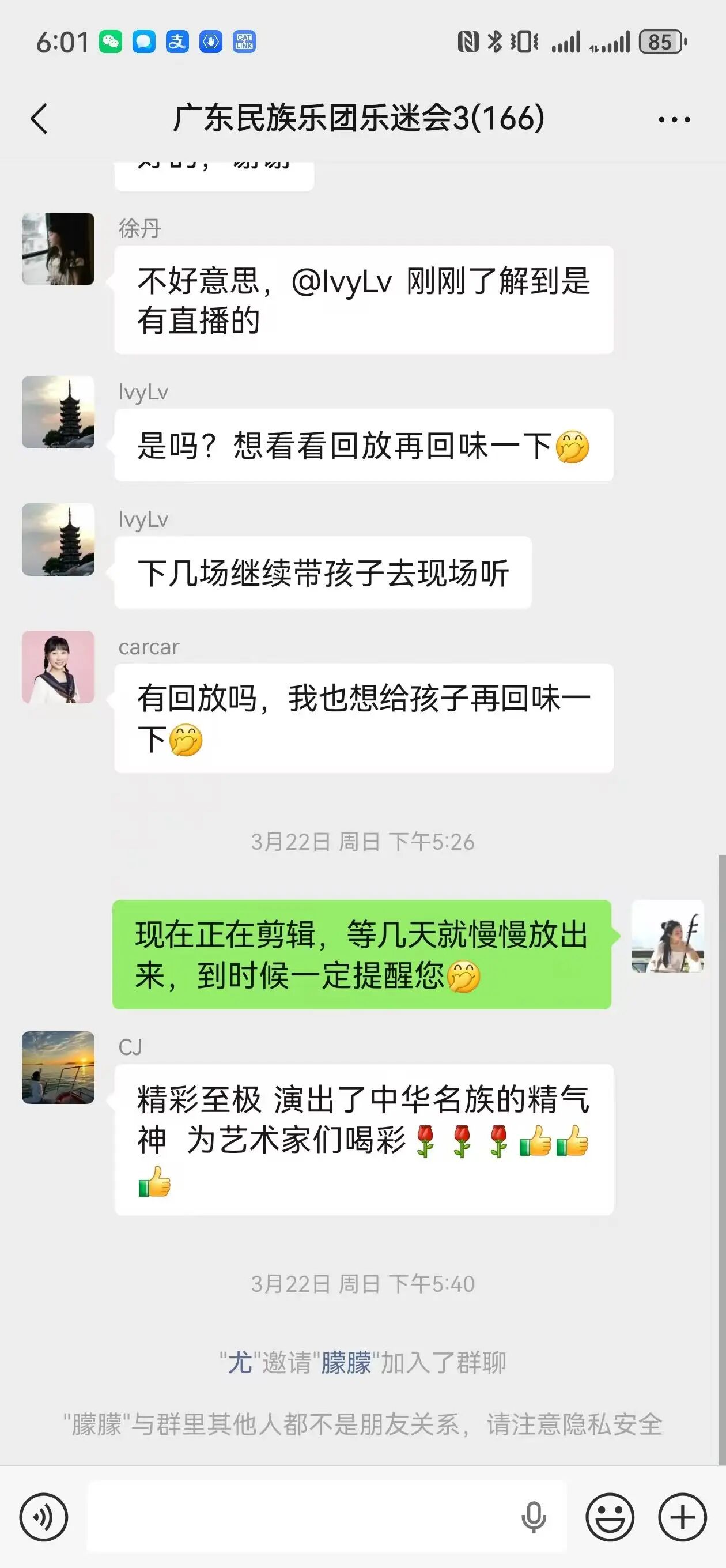Tap the inviter name 尤 link
The height and width of the screenshot is (1568, 726).
[x=240, y=1362]
